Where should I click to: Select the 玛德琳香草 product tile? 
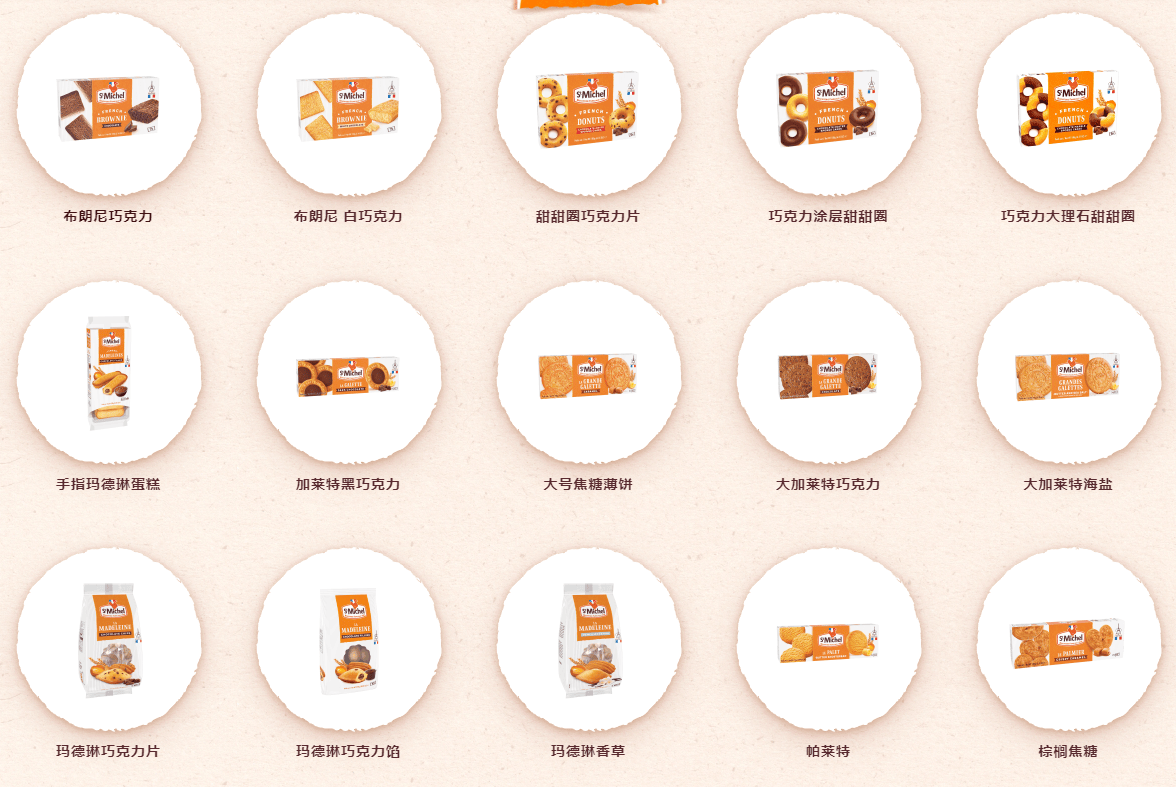[588, 640]
